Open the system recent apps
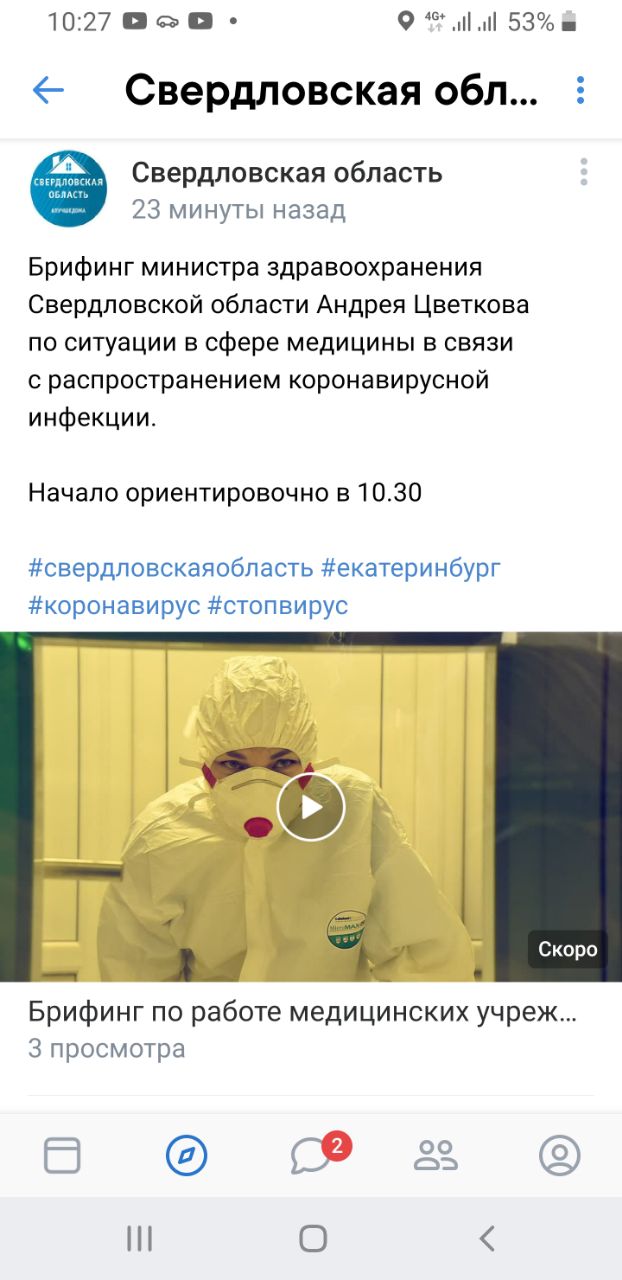622x1280 pixels. (x=139, y=1239)
